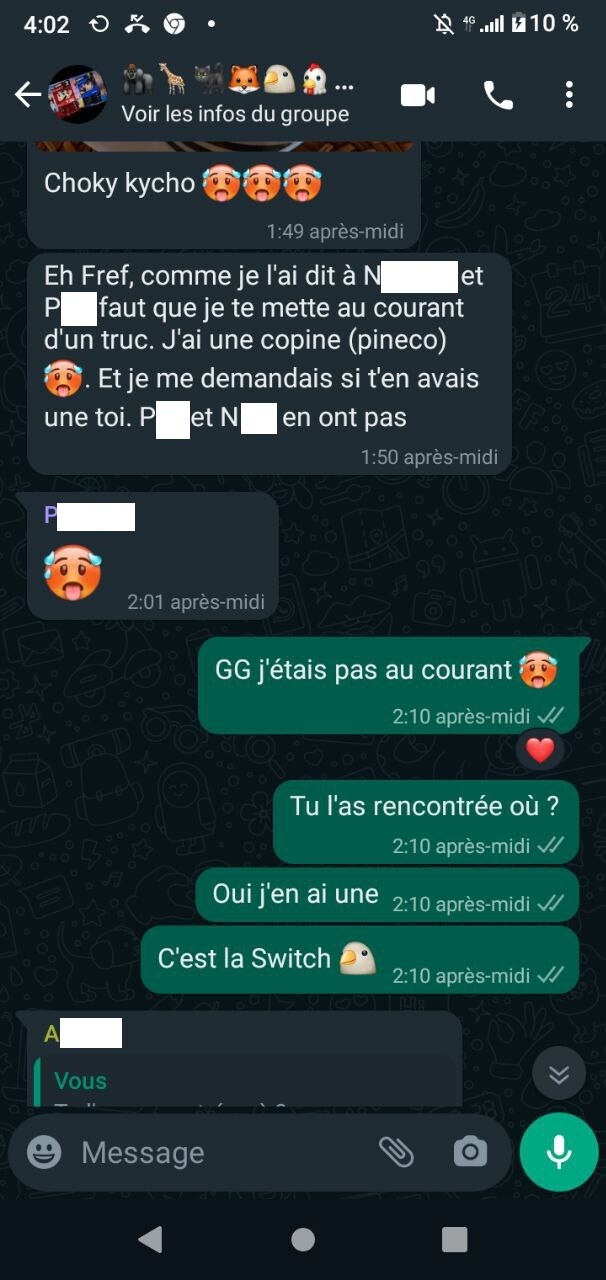This screenshot has width=606, height=1280.
Task: Start a group video call
Action: [418, 95]
